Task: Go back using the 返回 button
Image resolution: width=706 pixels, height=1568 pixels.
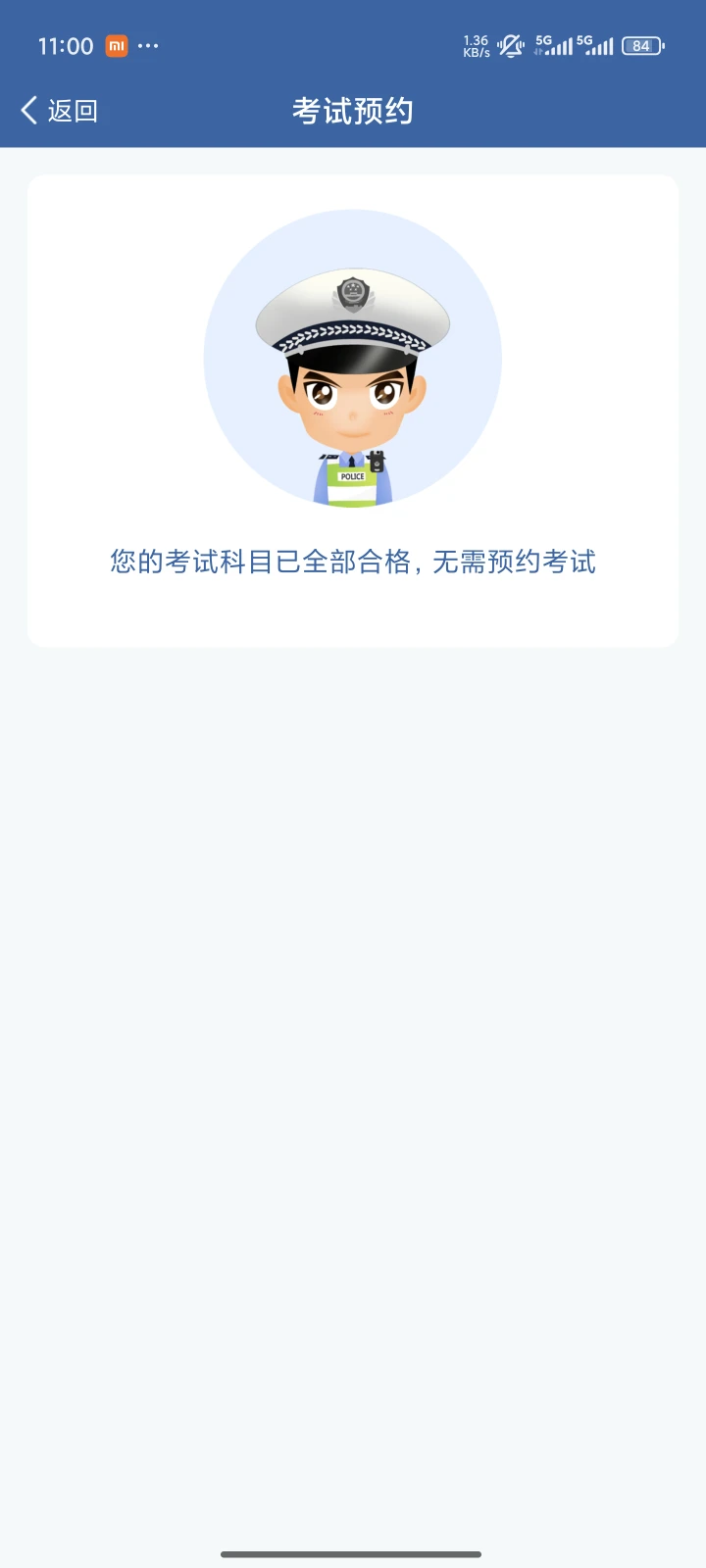Action: click(60, 111)
